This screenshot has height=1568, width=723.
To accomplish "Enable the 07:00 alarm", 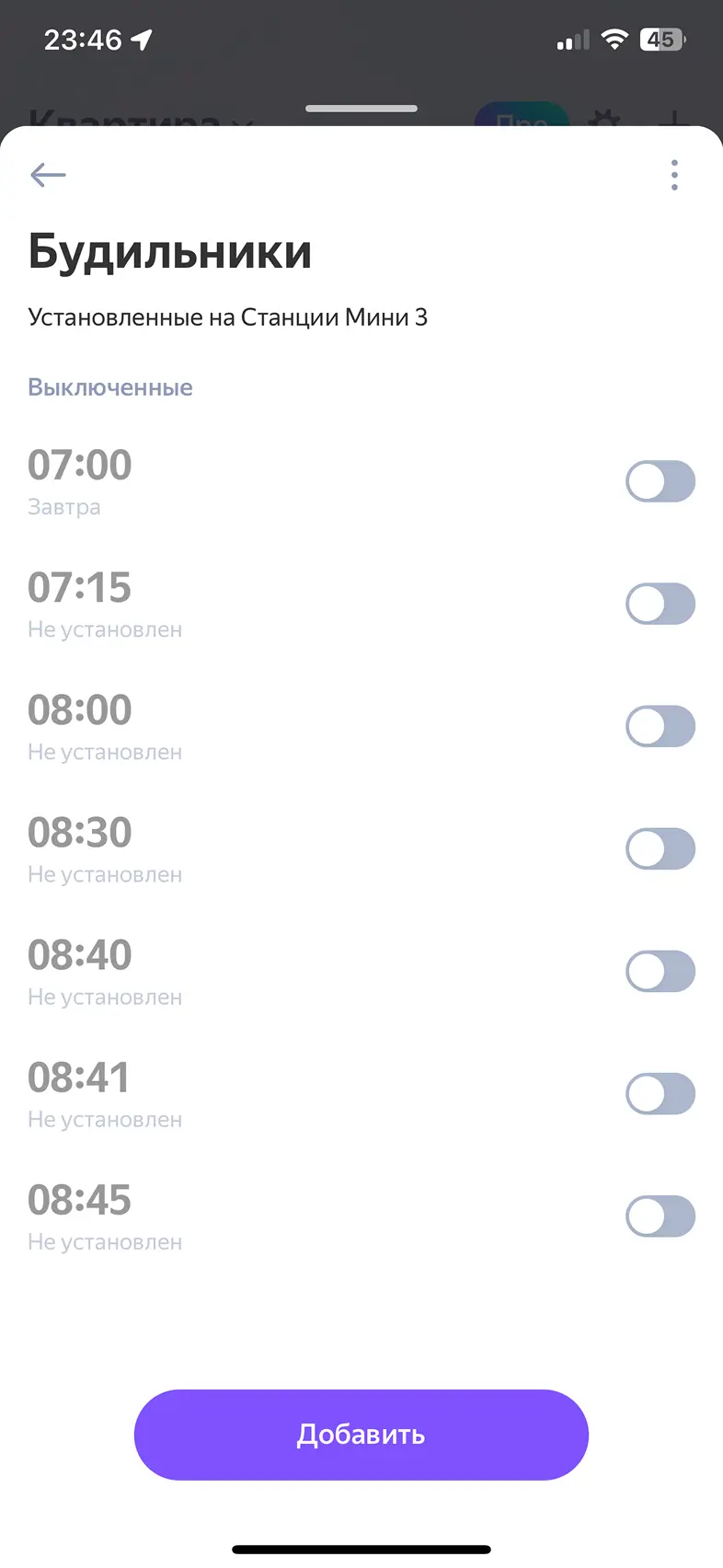I will [x=660, y=481].
